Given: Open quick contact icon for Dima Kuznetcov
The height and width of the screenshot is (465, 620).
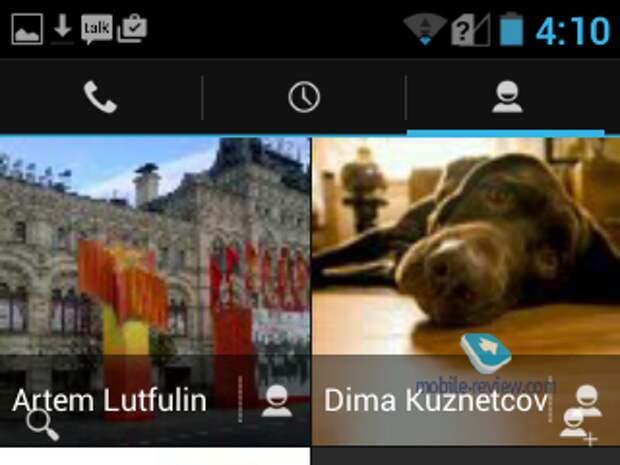Looking at the screenshot, I should tap(588, 397).
